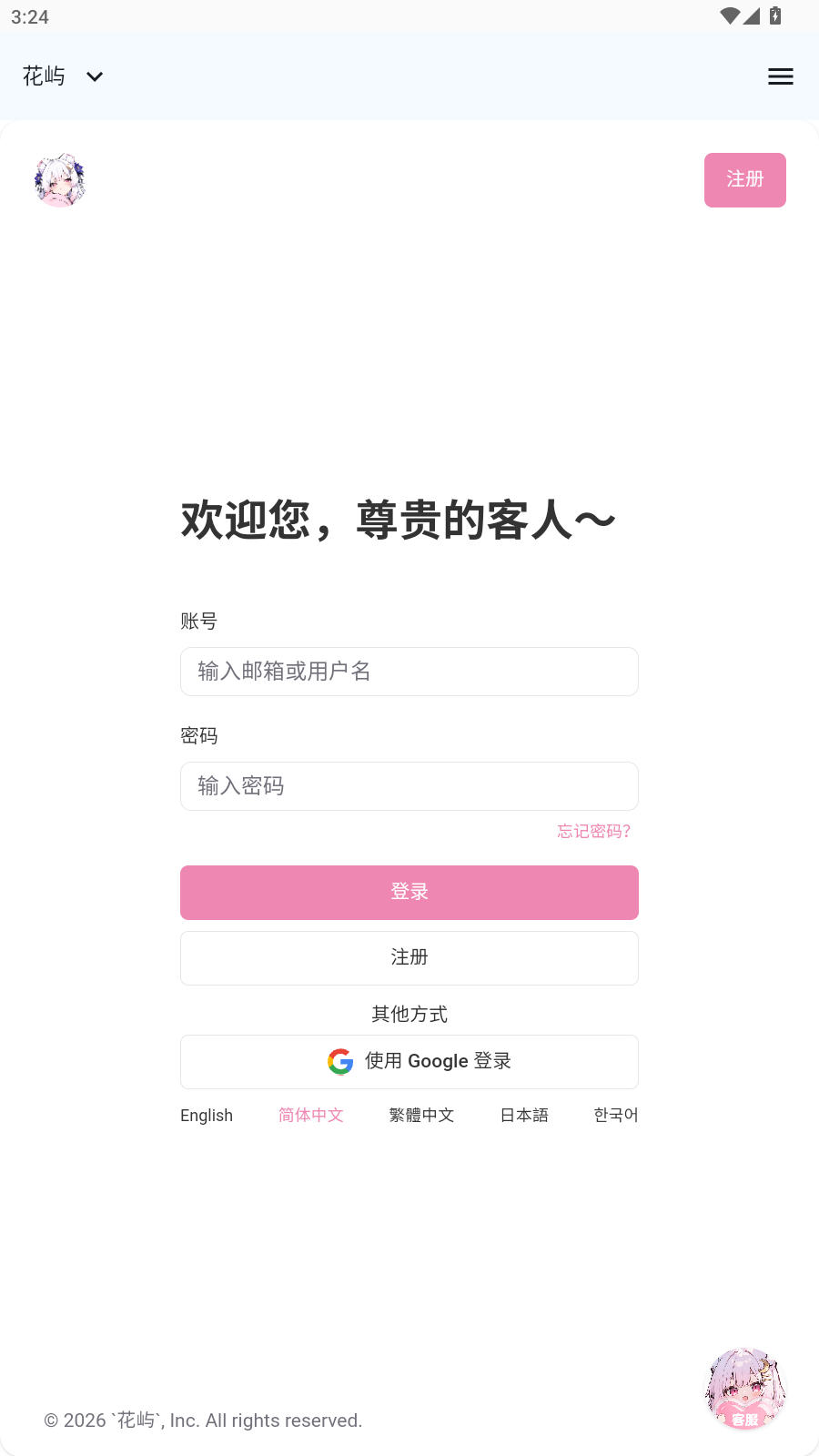Click the Google logo icon

[x=339, y=1061]
